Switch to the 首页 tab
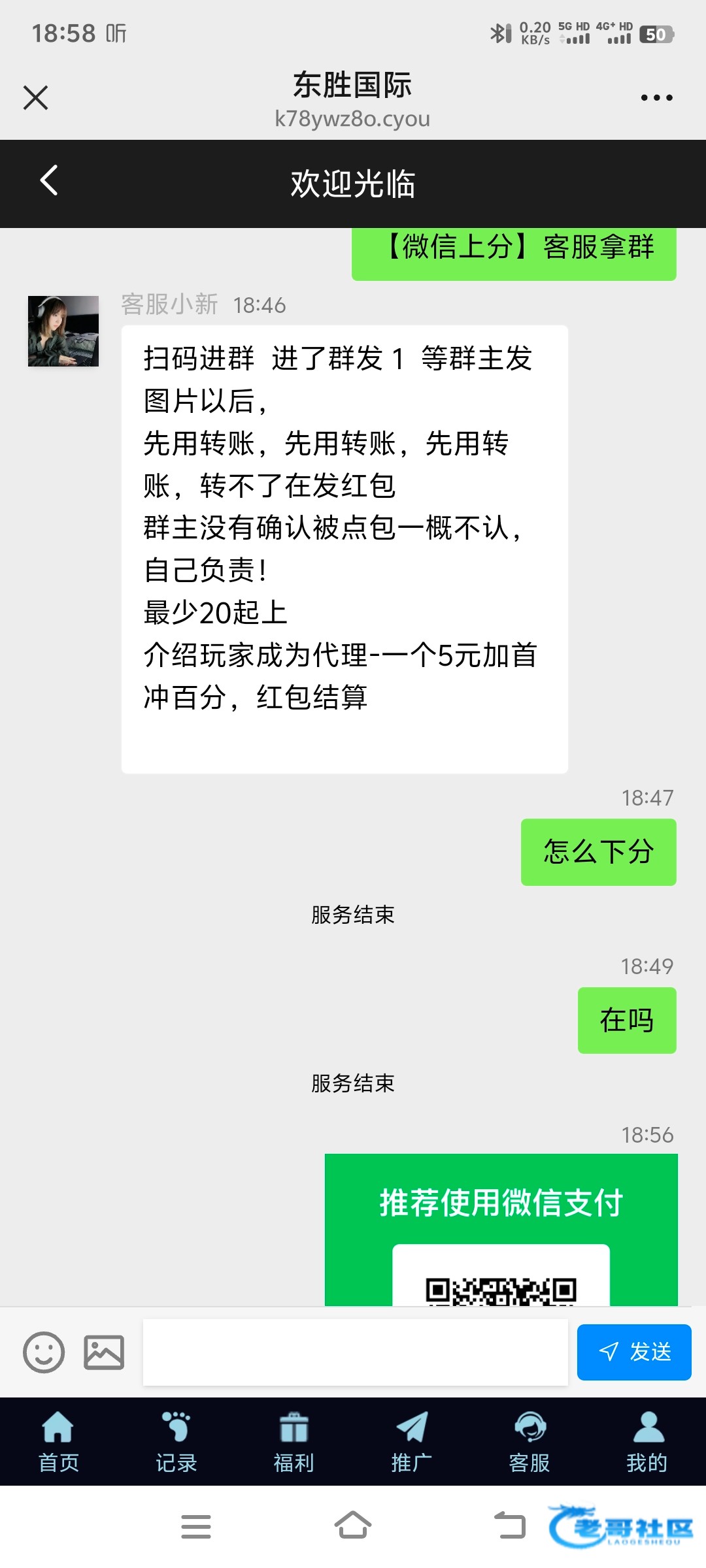 (x=58, y=1443)
